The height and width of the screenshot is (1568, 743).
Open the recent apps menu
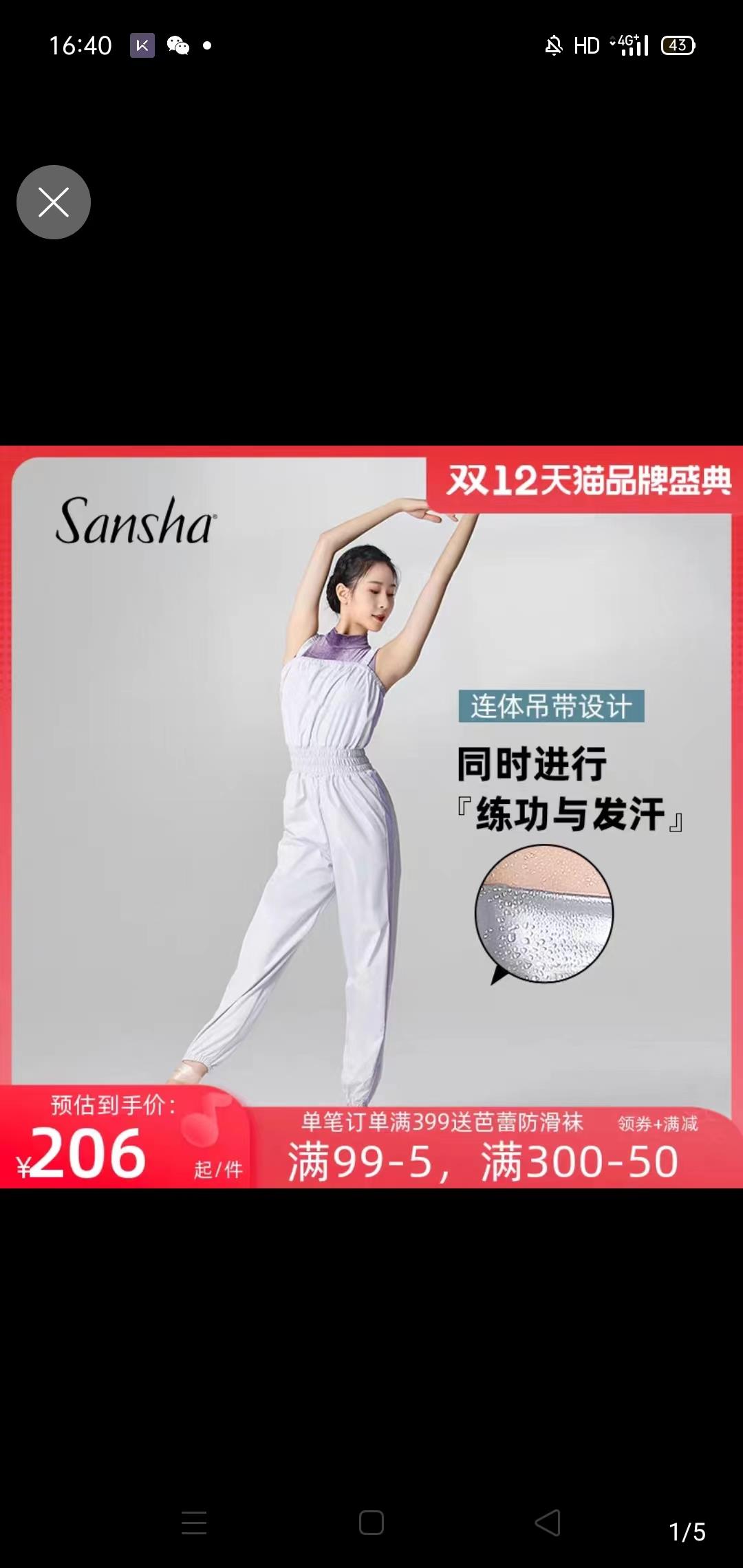[194, 1523]
